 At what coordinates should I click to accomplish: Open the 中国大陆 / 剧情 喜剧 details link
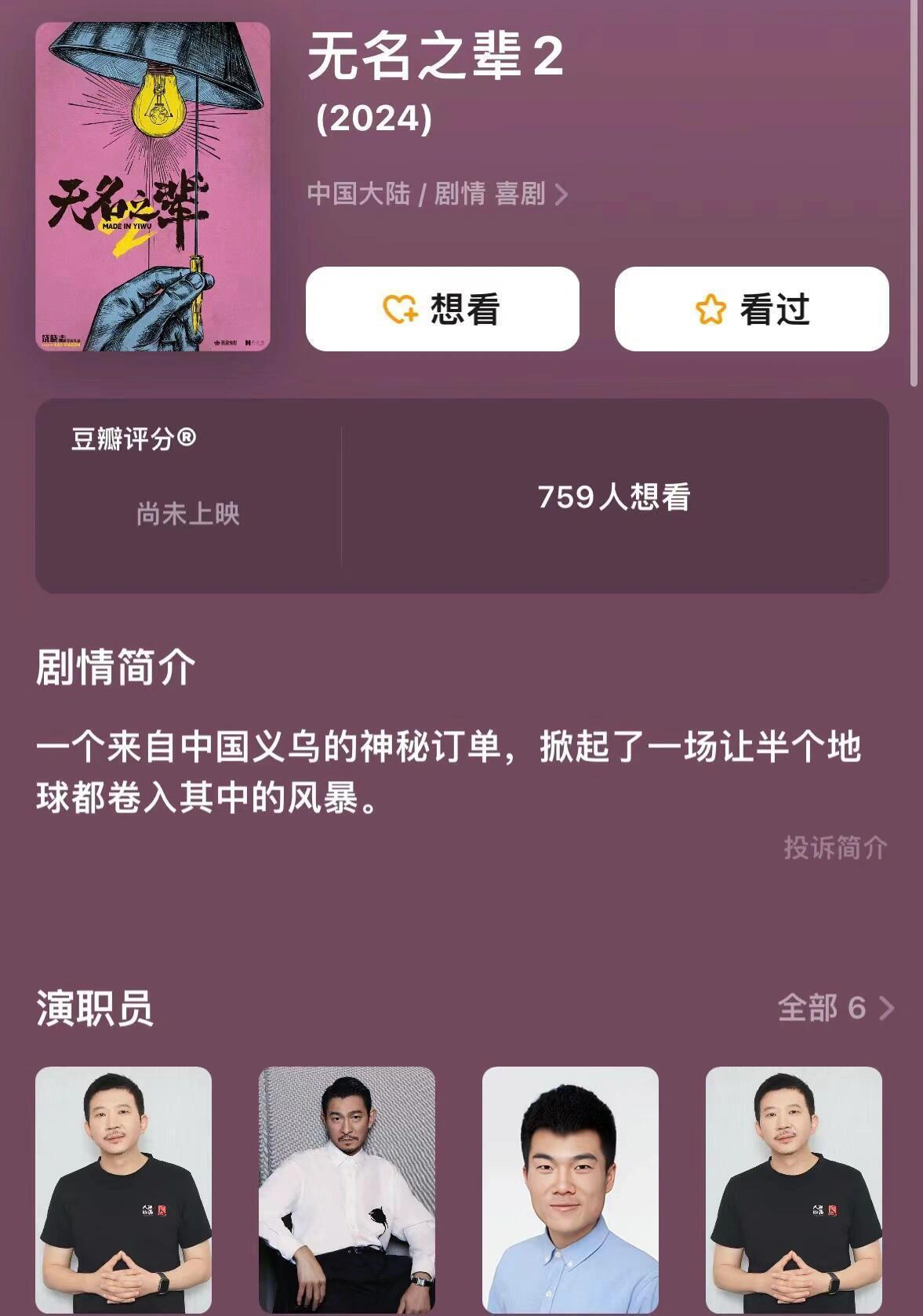[437, 194]
